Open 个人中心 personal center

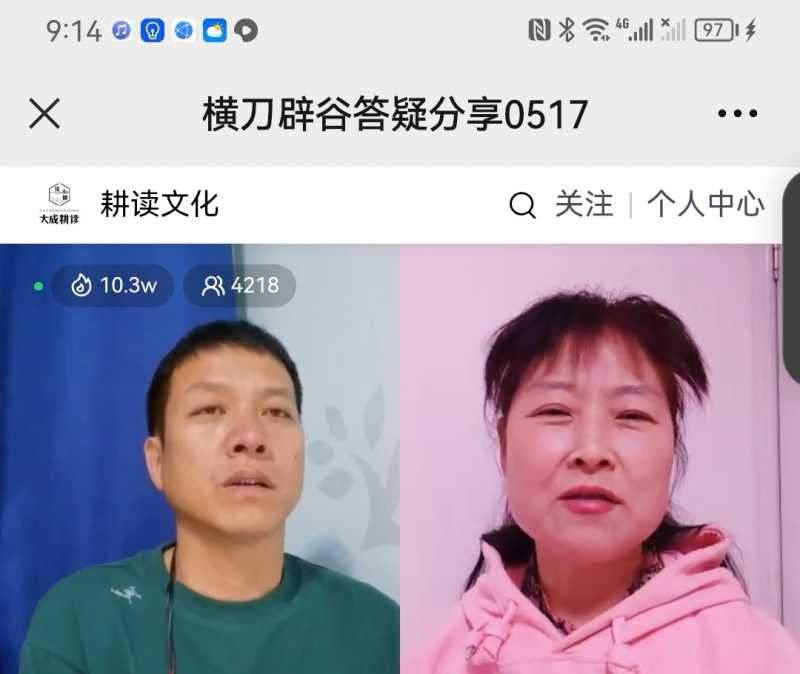click(x=705, y=205)
